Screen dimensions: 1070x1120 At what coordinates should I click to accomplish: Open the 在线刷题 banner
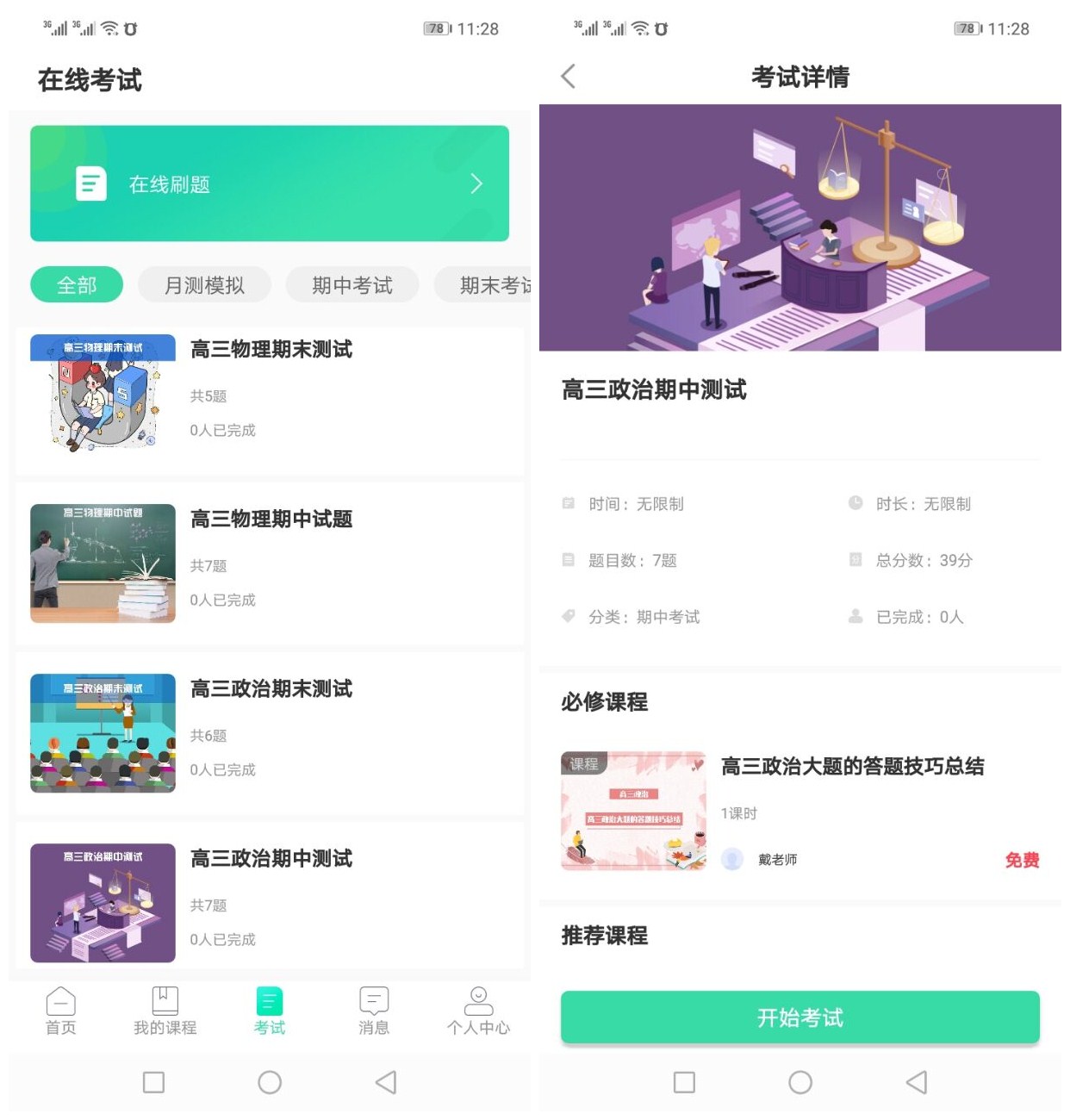pos(269,184)
